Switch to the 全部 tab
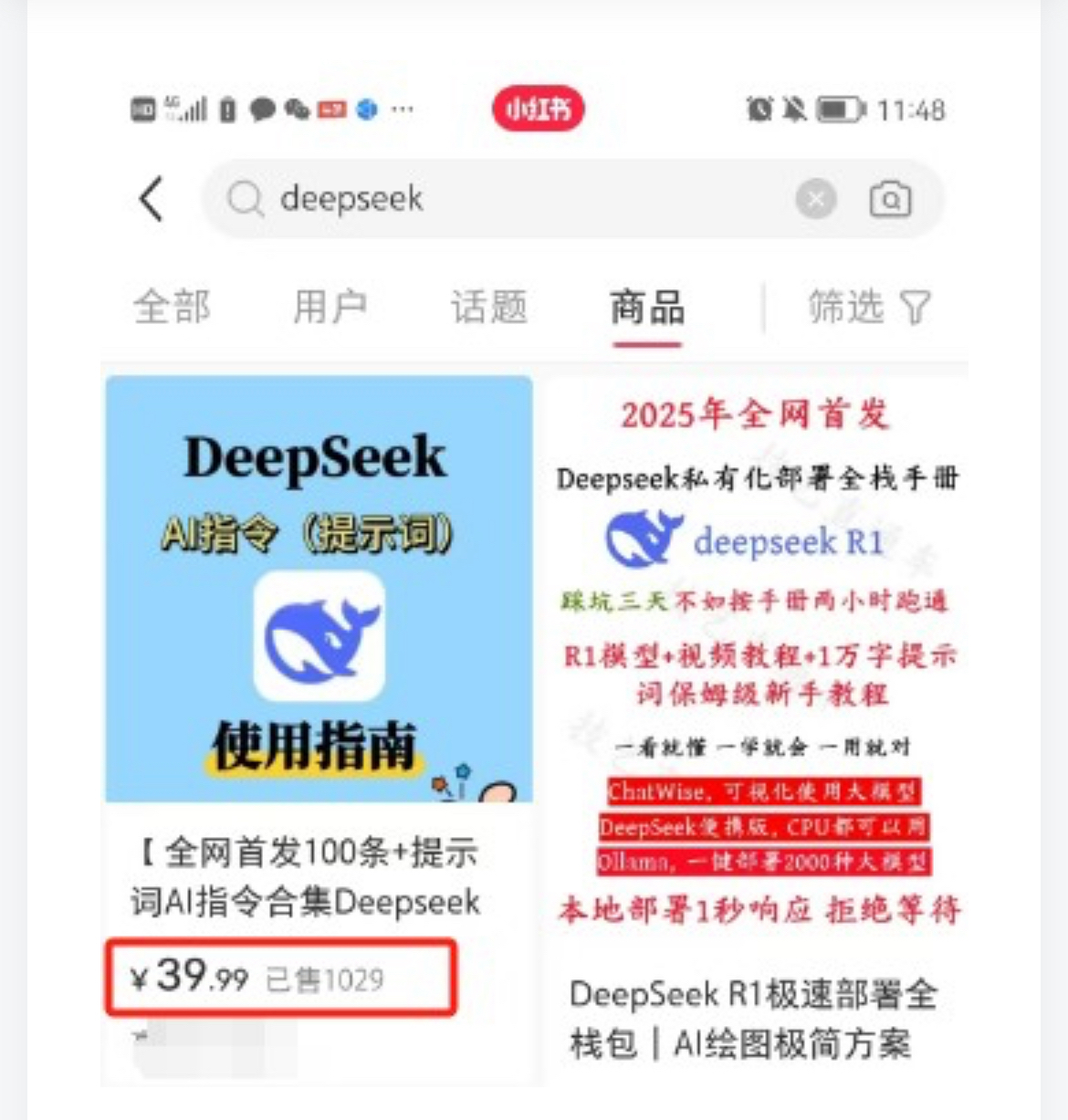 172,307
